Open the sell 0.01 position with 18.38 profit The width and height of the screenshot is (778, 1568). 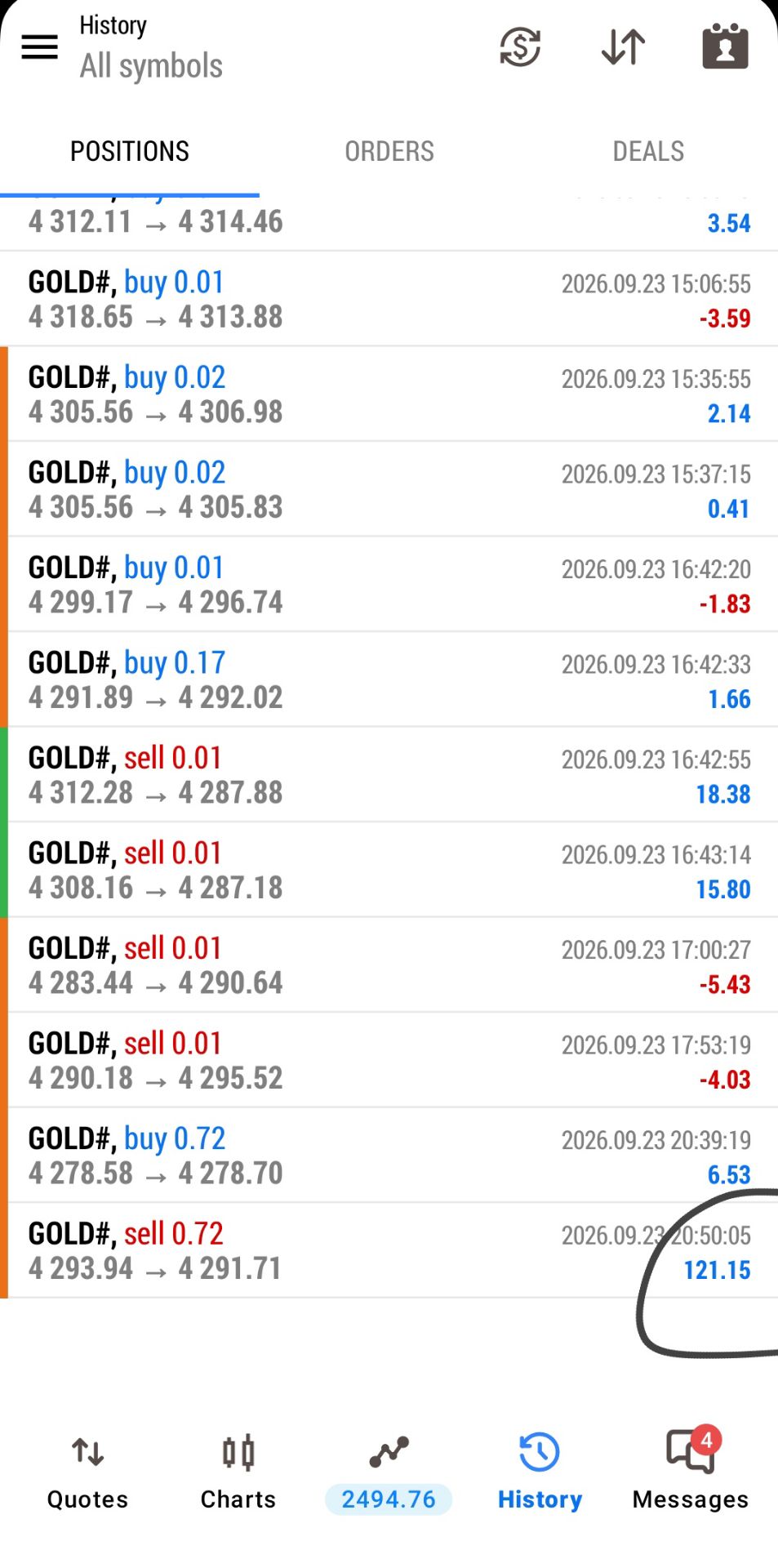tap(389, 774)
